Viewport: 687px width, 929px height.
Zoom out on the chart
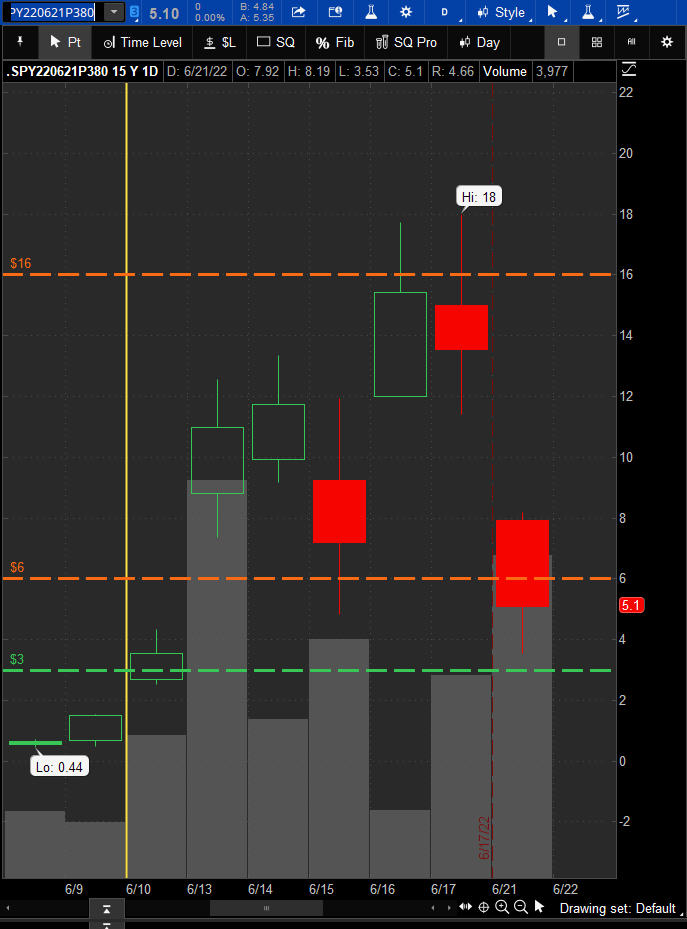[520, 907]
